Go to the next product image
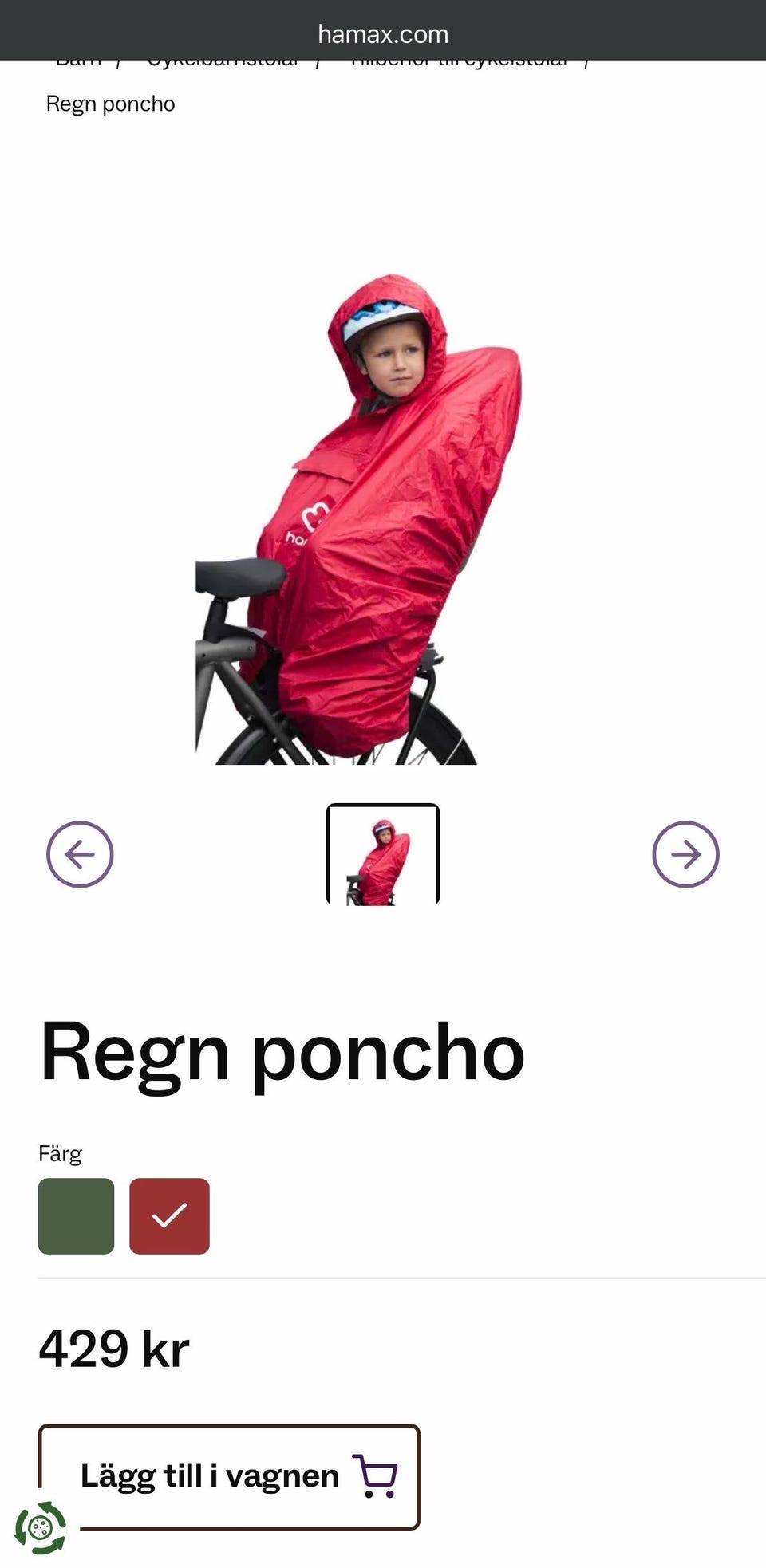 tap(685, 854)
